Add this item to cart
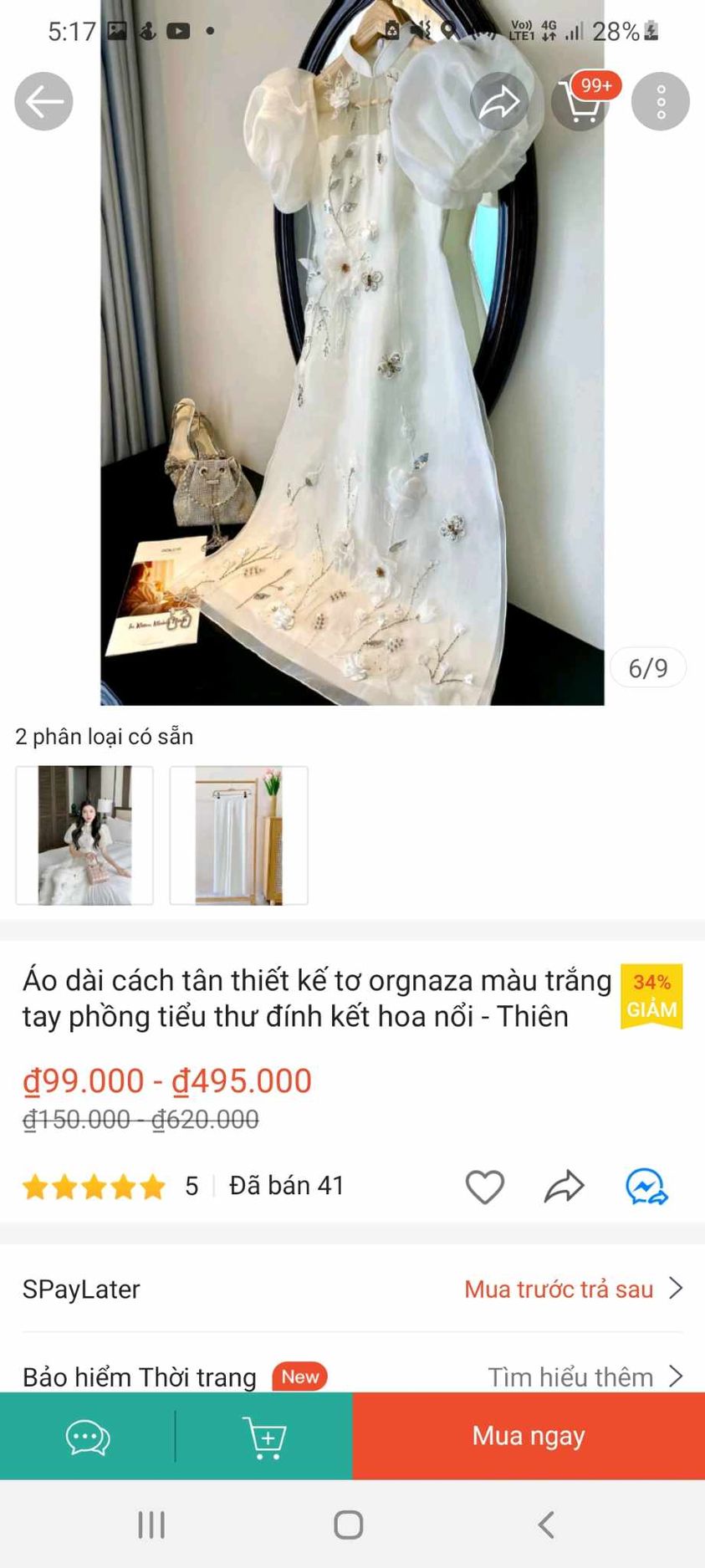The image size is (705, 1568). [264, 1438]
